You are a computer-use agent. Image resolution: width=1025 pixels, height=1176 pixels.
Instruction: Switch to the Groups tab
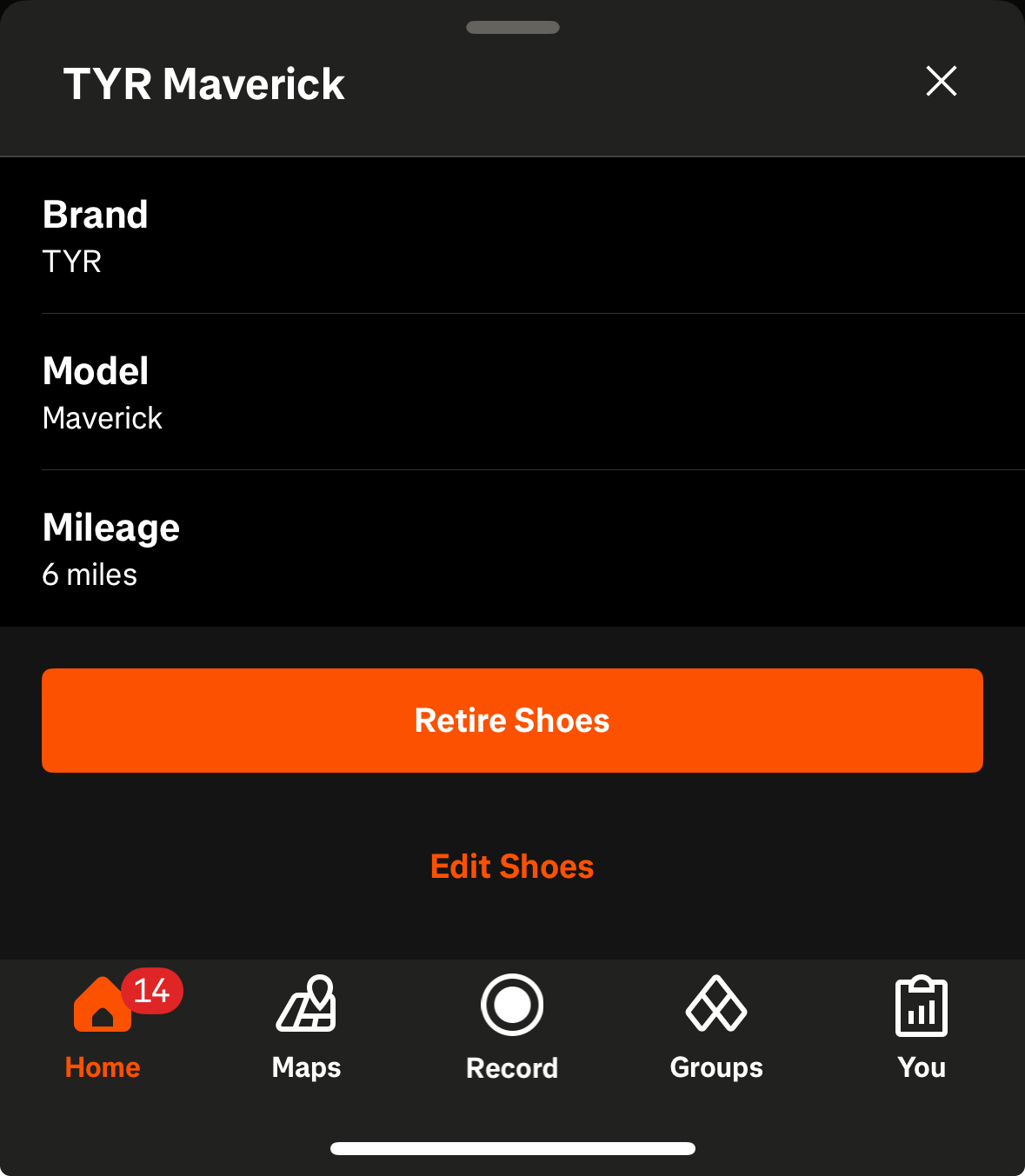[x=716, y=1027]
